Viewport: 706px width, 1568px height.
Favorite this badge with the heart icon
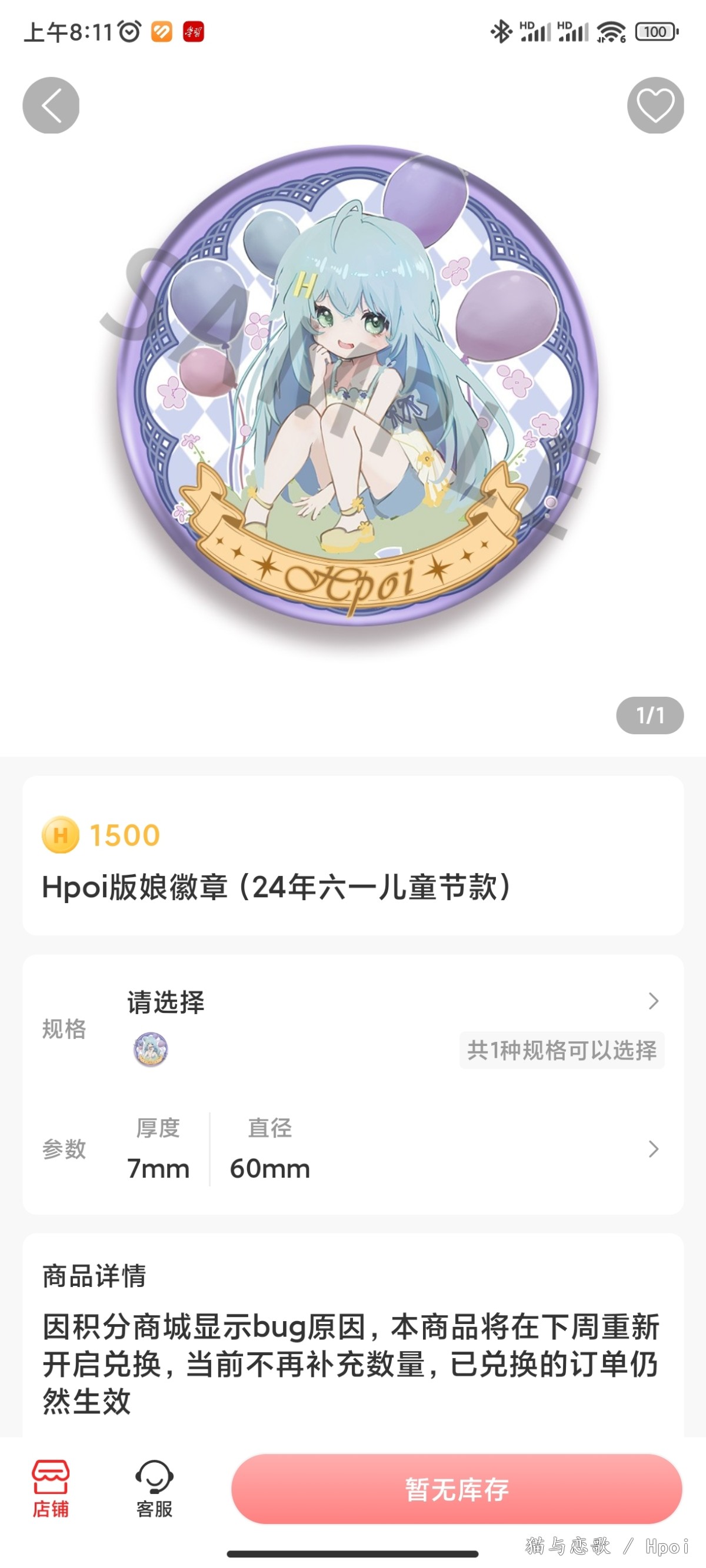[x=655, y=105]
